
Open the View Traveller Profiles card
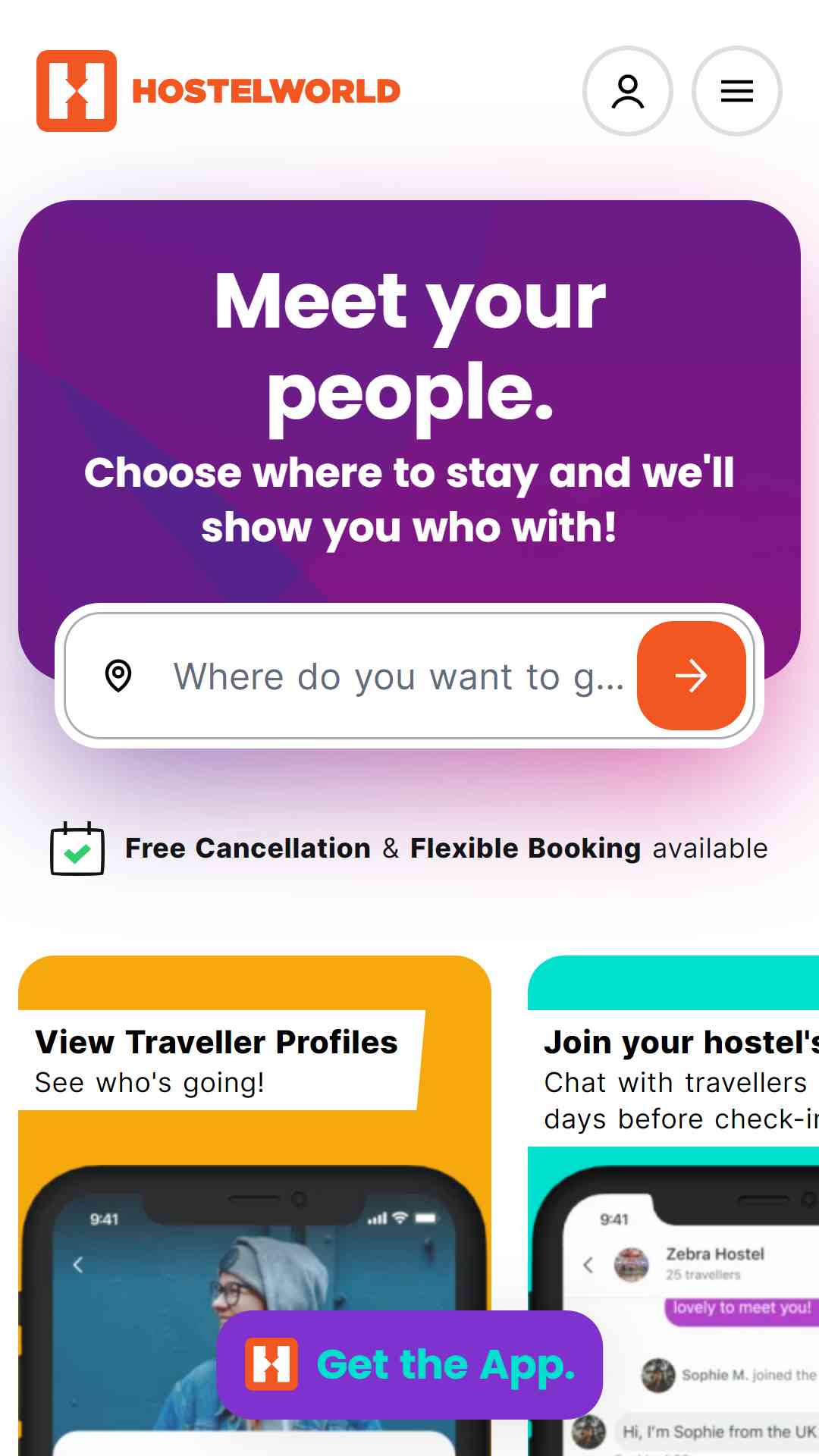[x=217, y=1059]
